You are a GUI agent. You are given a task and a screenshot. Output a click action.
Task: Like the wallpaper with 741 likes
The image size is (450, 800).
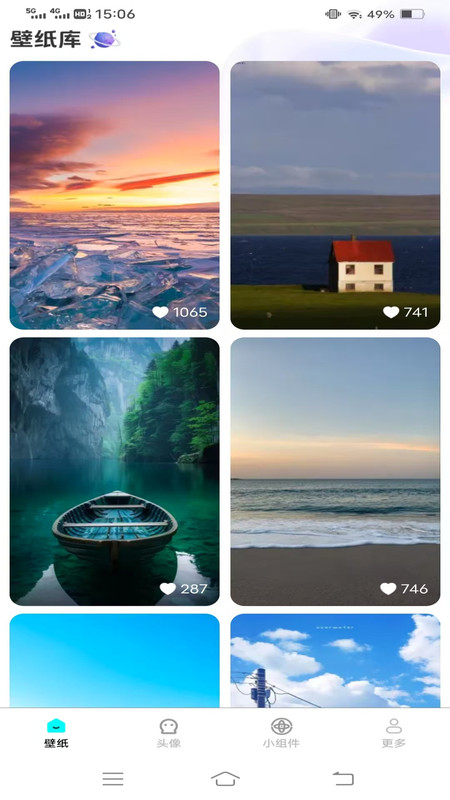coord(391,312)
